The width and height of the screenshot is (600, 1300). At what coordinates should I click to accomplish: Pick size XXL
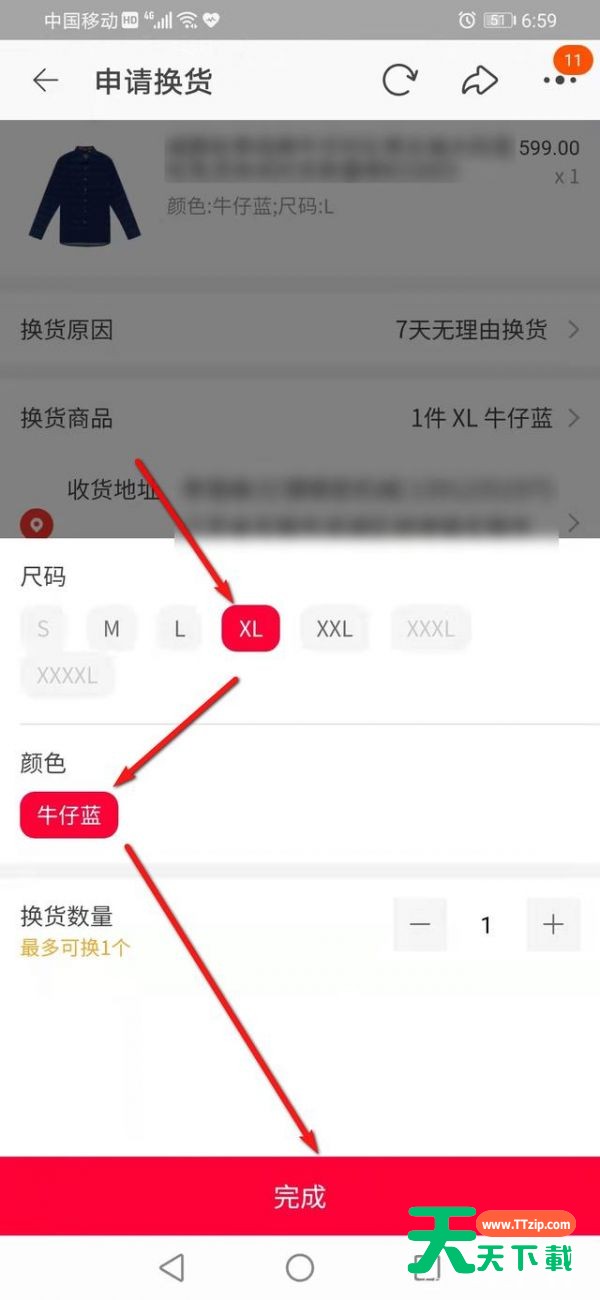[334, 629]
